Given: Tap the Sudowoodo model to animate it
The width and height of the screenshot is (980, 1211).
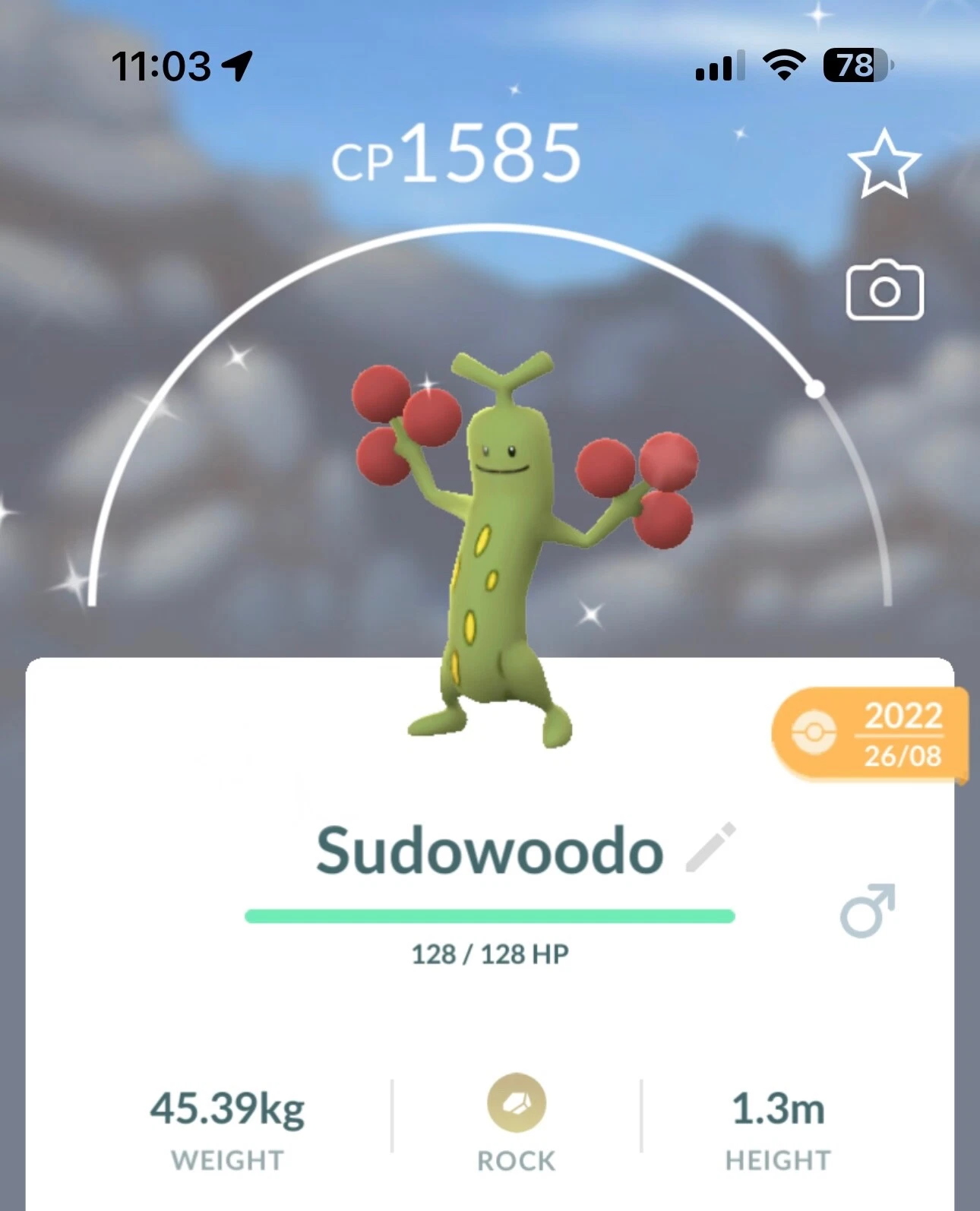Looking at the screenshot, I should point(501,547).
